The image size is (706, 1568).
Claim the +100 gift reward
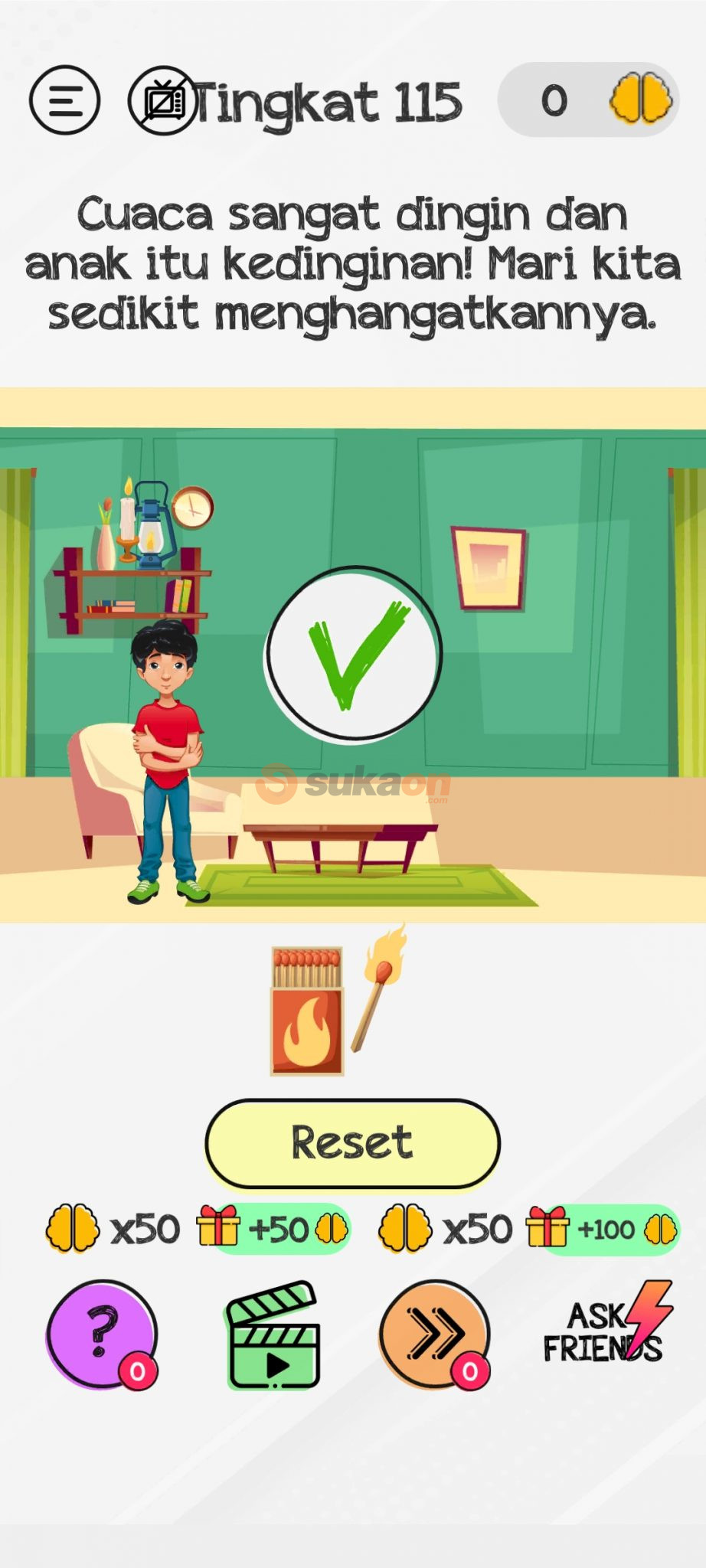pyautogui.click(x=604, y=1230)
